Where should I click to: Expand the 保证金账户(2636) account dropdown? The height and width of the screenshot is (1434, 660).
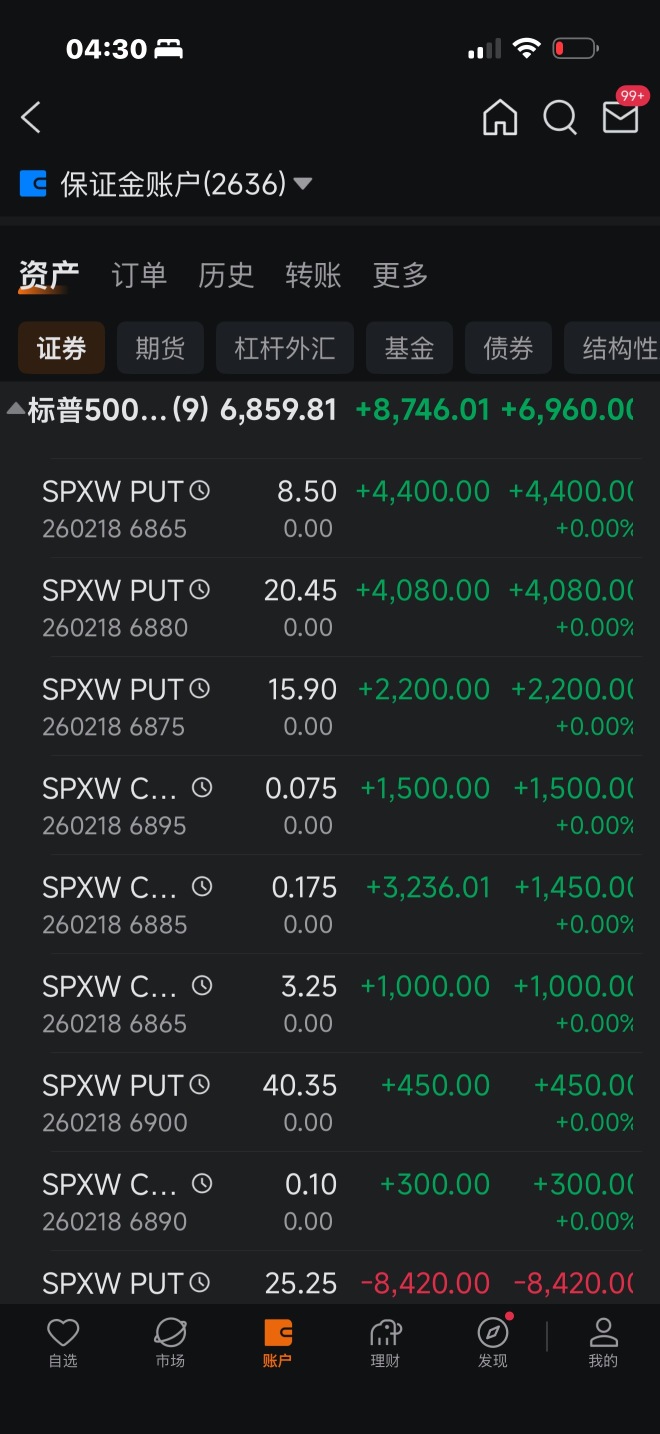pos(166,184)
